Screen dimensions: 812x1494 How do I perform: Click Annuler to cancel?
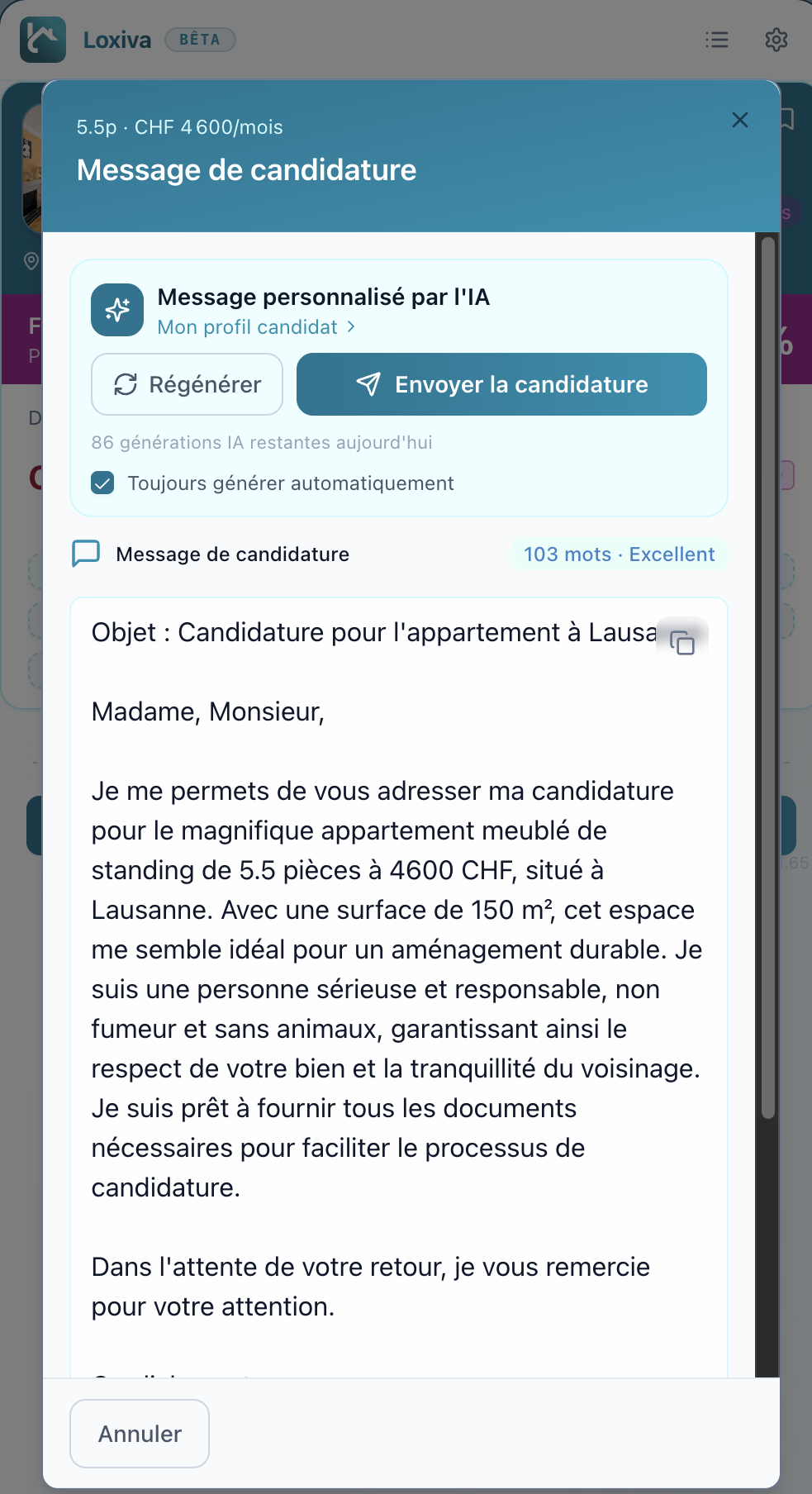139,1434
